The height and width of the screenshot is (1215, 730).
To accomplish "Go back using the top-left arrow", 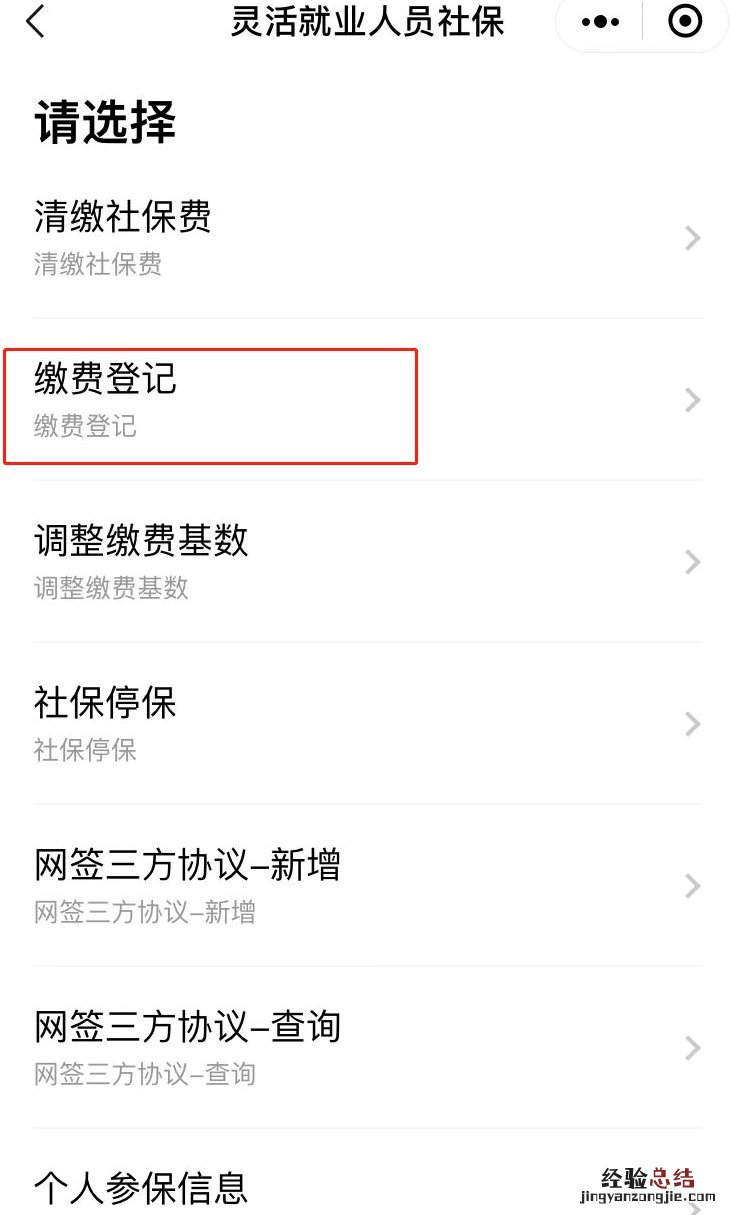I will coord(36,22).
